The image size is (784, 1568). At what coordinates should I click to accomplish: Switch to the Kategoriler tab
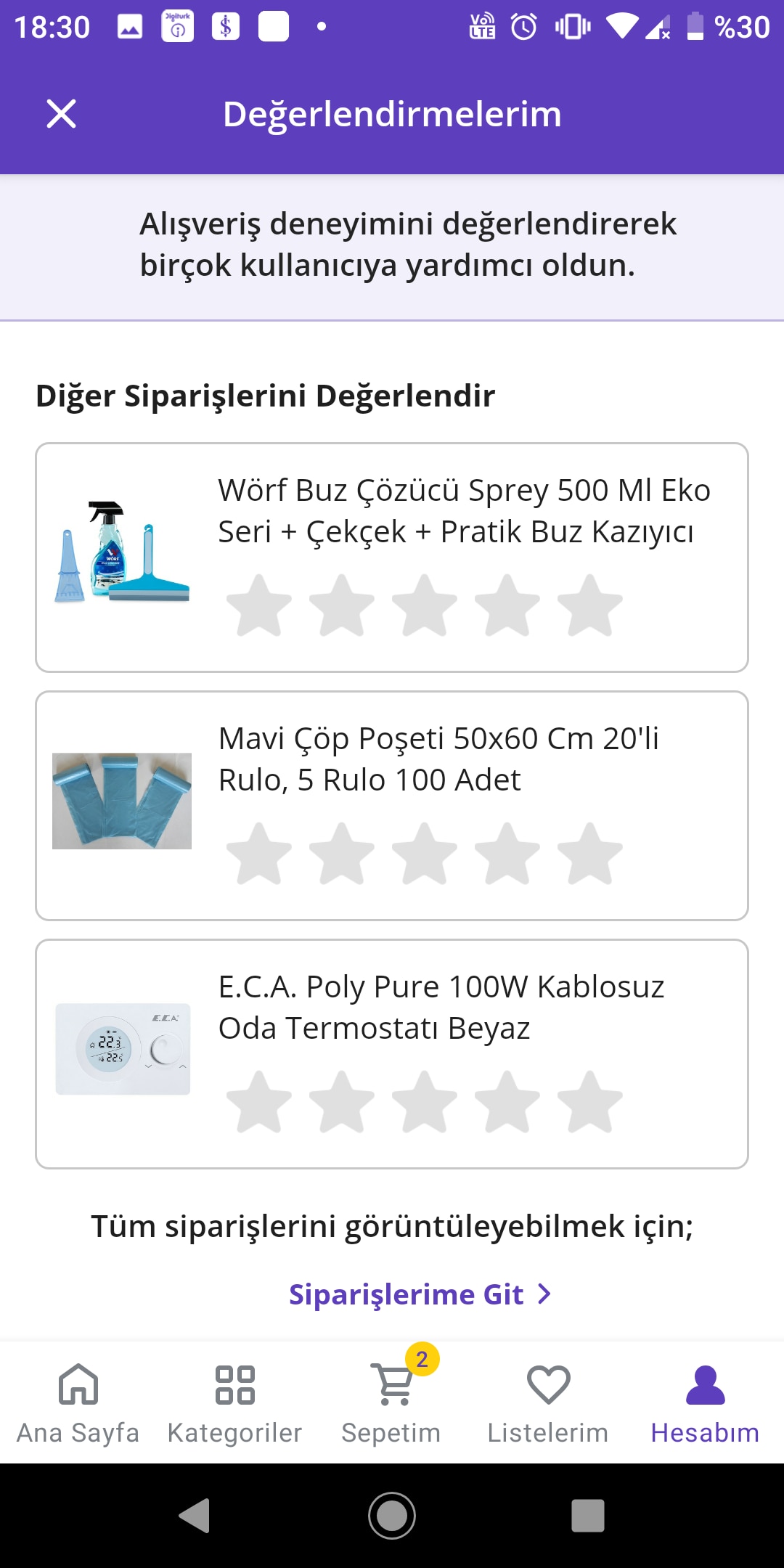tap(235, 1402)
